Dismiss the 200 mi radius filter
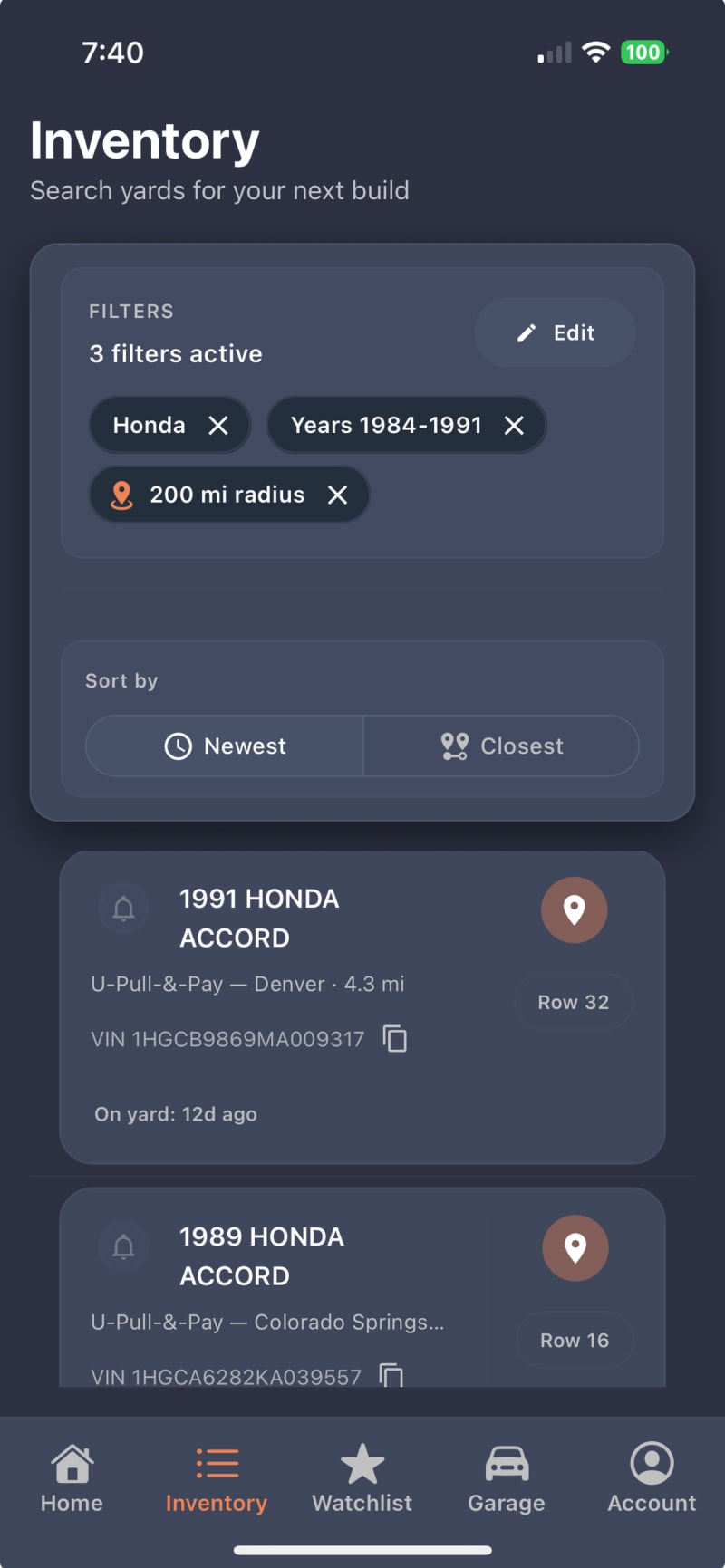This screenshot has width=725, height=1568. point(337,495)
